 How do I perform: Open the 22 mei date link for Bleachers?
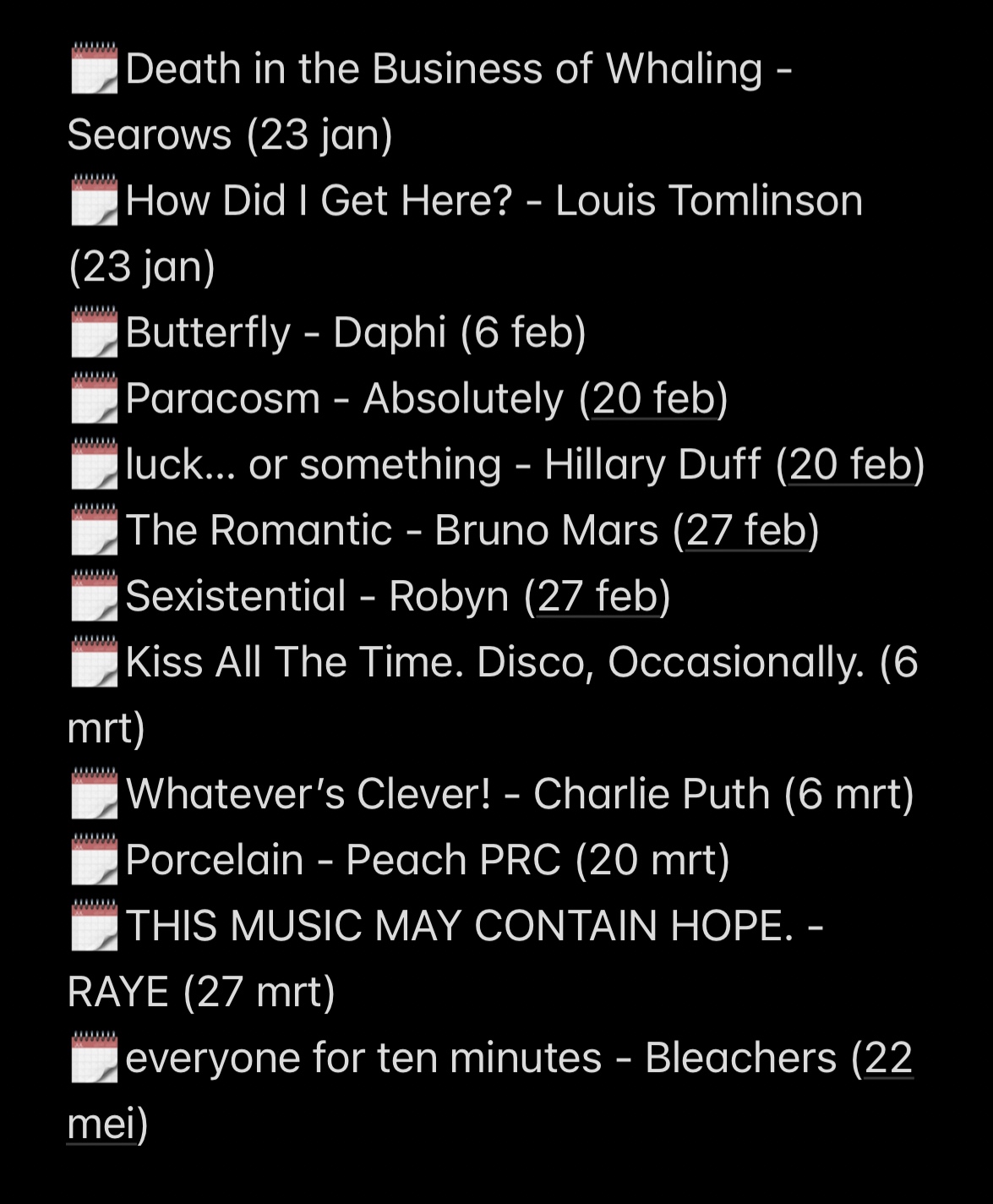point(887,1058)
